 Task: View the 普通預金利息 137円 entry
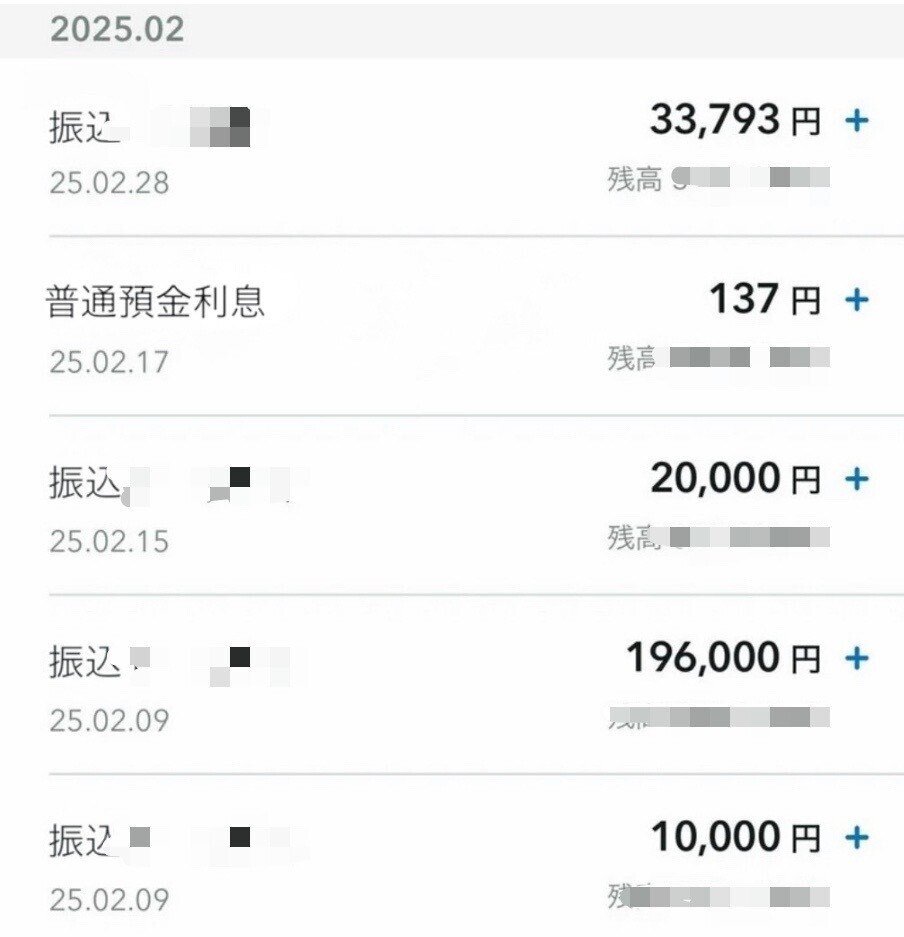[x=450, y=327]
